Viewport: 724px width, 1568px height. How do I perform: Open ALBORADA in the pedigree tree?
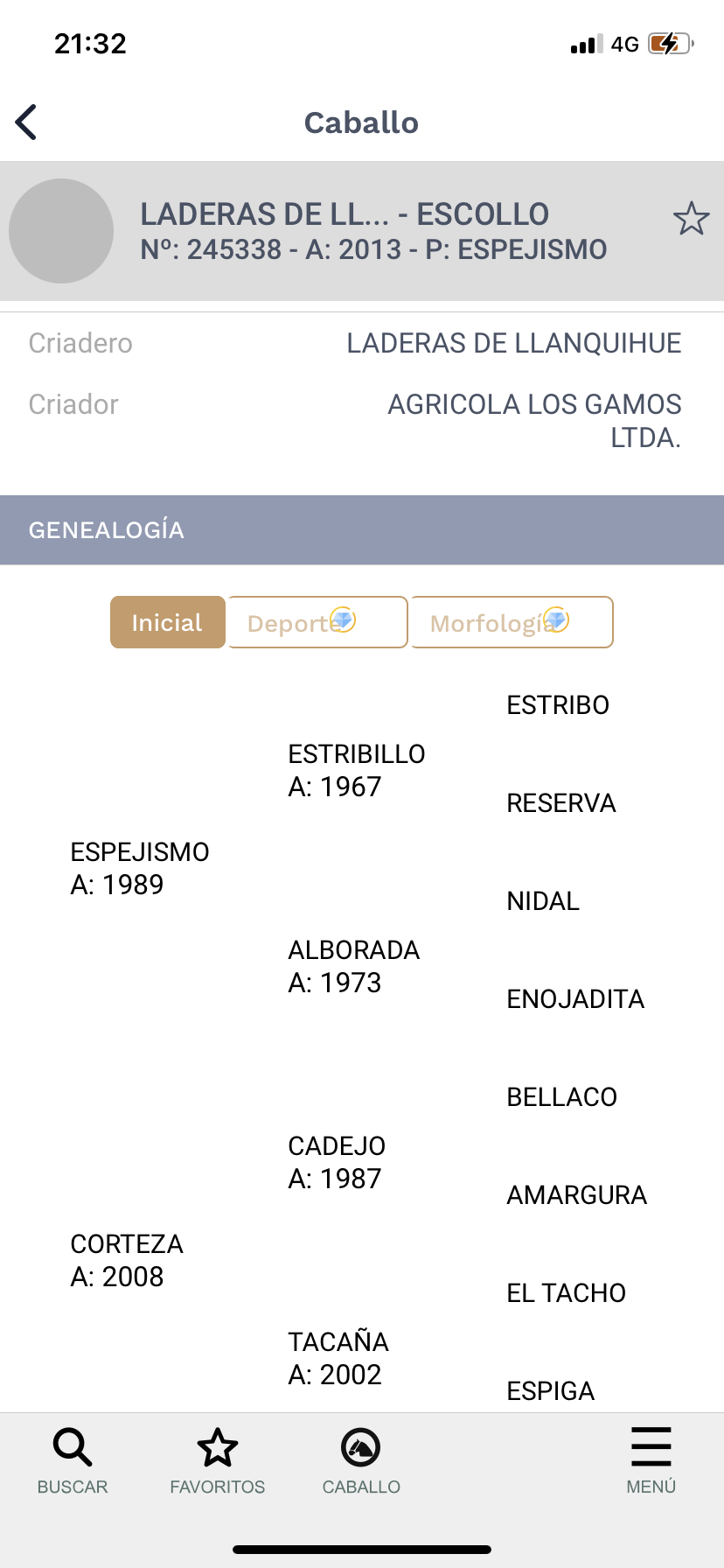pyautogui.click(x=354, y=966)
